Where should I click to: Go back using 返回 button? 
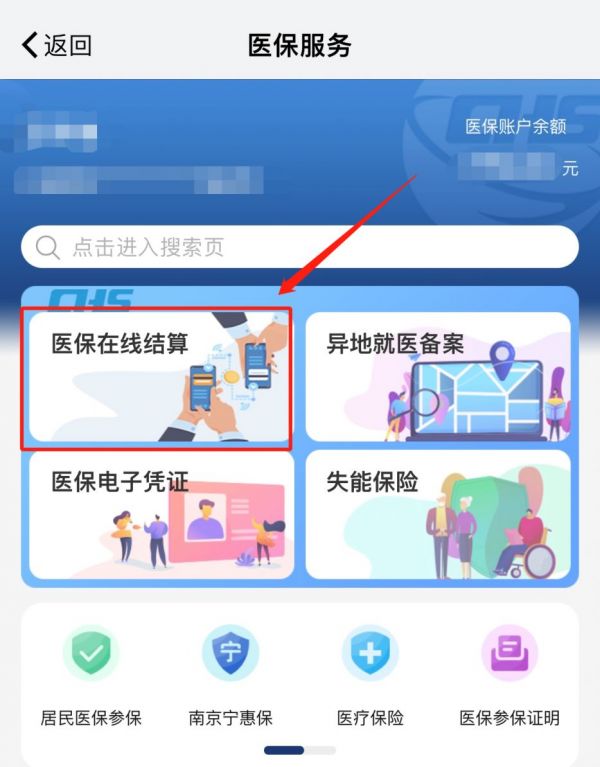[x=56, y=45]
